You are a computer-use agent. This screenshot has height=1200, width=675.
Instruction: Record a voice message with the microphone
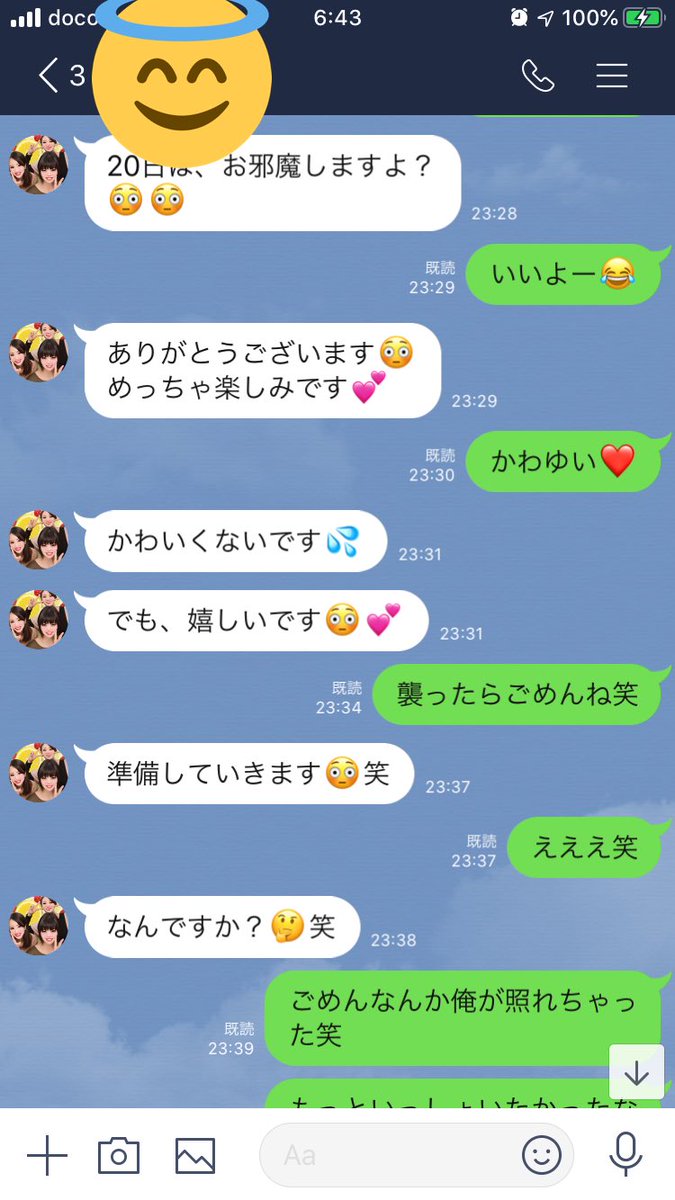(626, 1155)
